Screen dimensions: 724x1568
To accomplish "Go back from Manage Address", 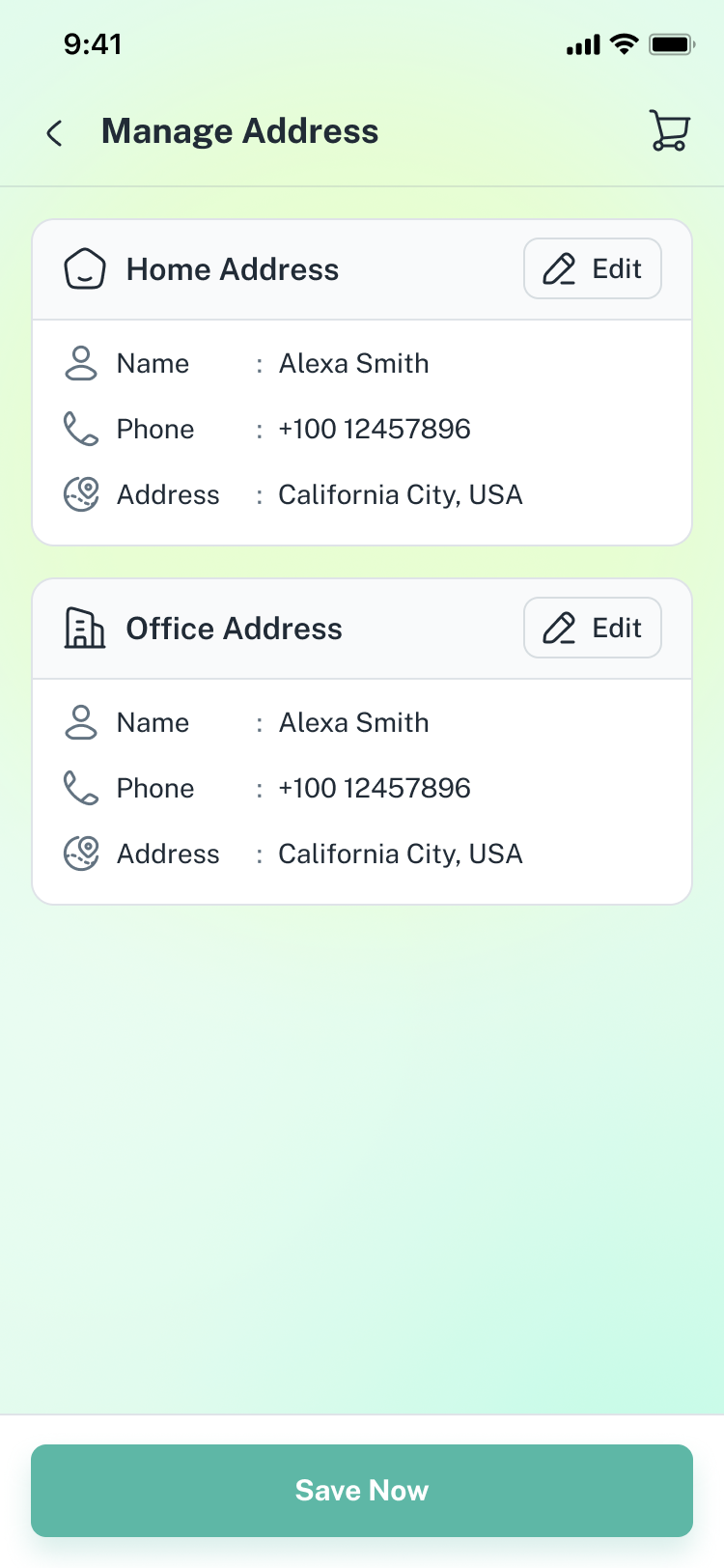I will 55,132.
